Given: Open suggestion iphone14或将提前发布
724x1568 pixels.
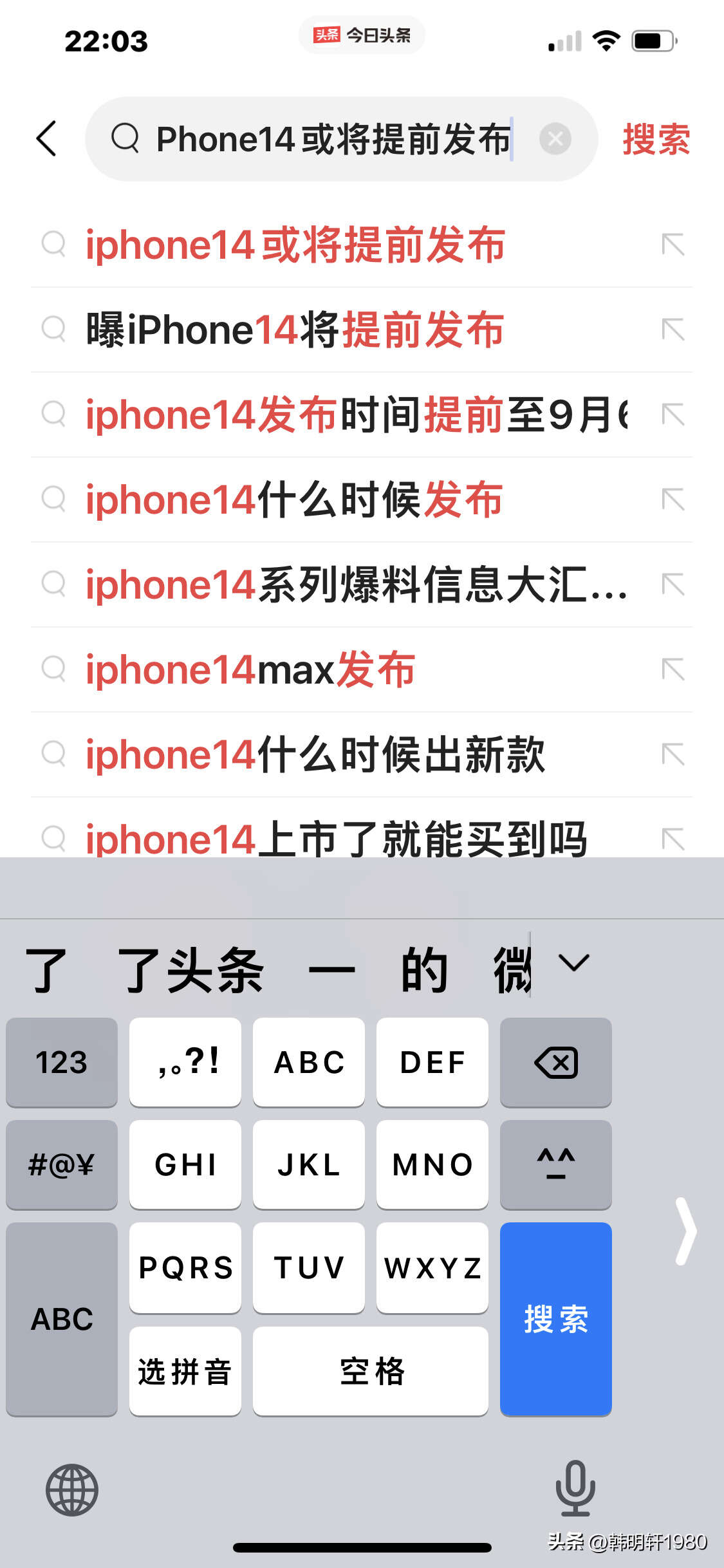Looking at the screenshot, I should click(x=362, y=245).
